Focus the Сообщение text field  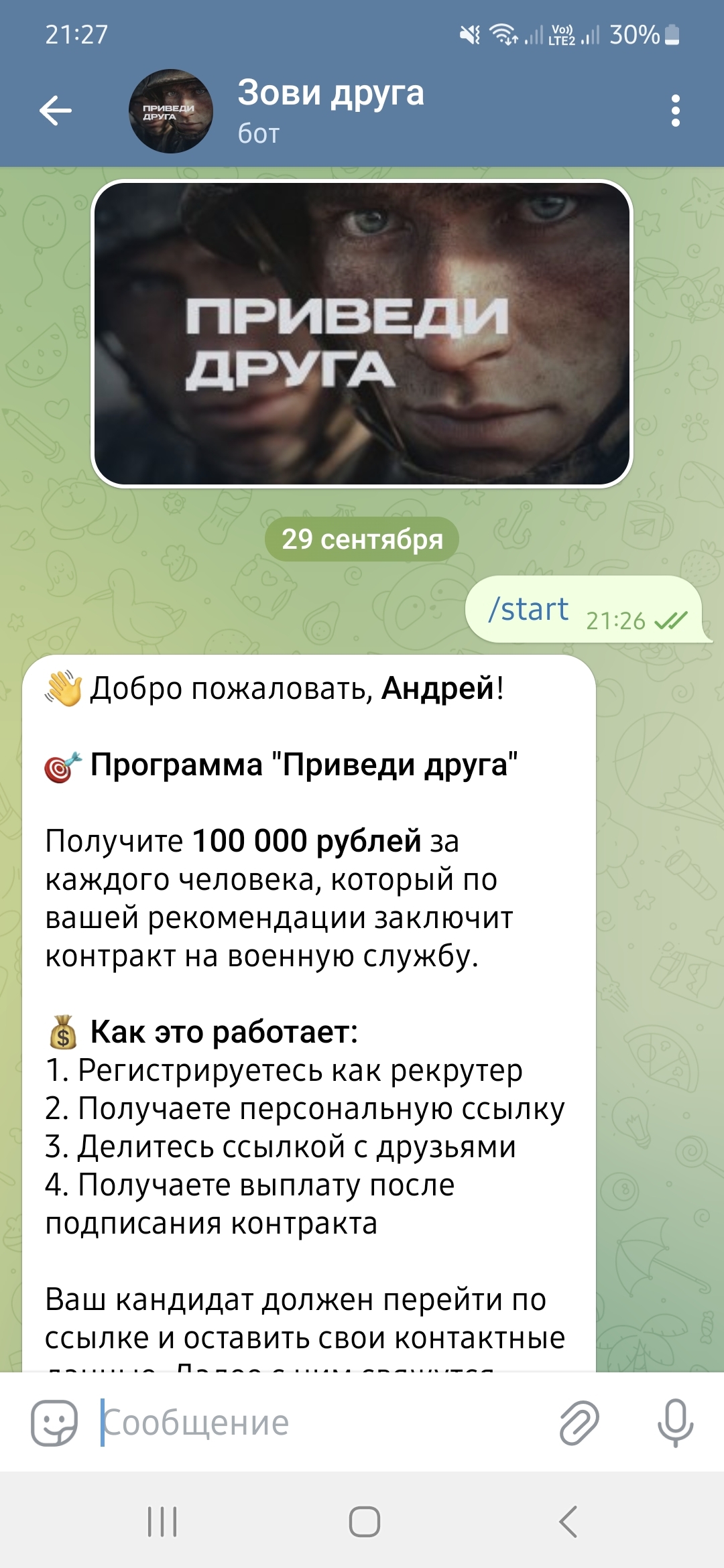pyautogui.click(x=322, y=1423)
